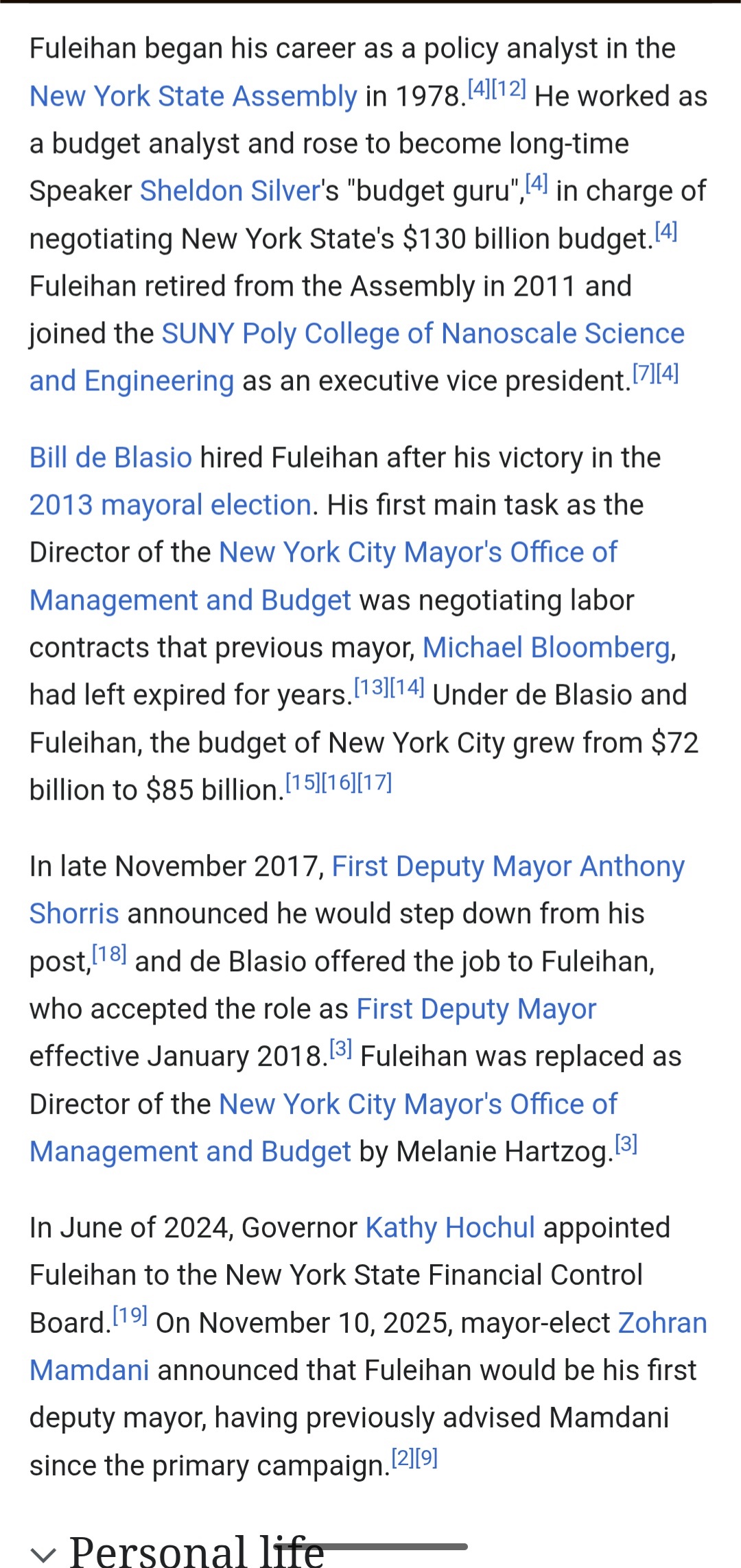
Task: View reference 19 after Financial Control Board
Action: pos(130,1316)
